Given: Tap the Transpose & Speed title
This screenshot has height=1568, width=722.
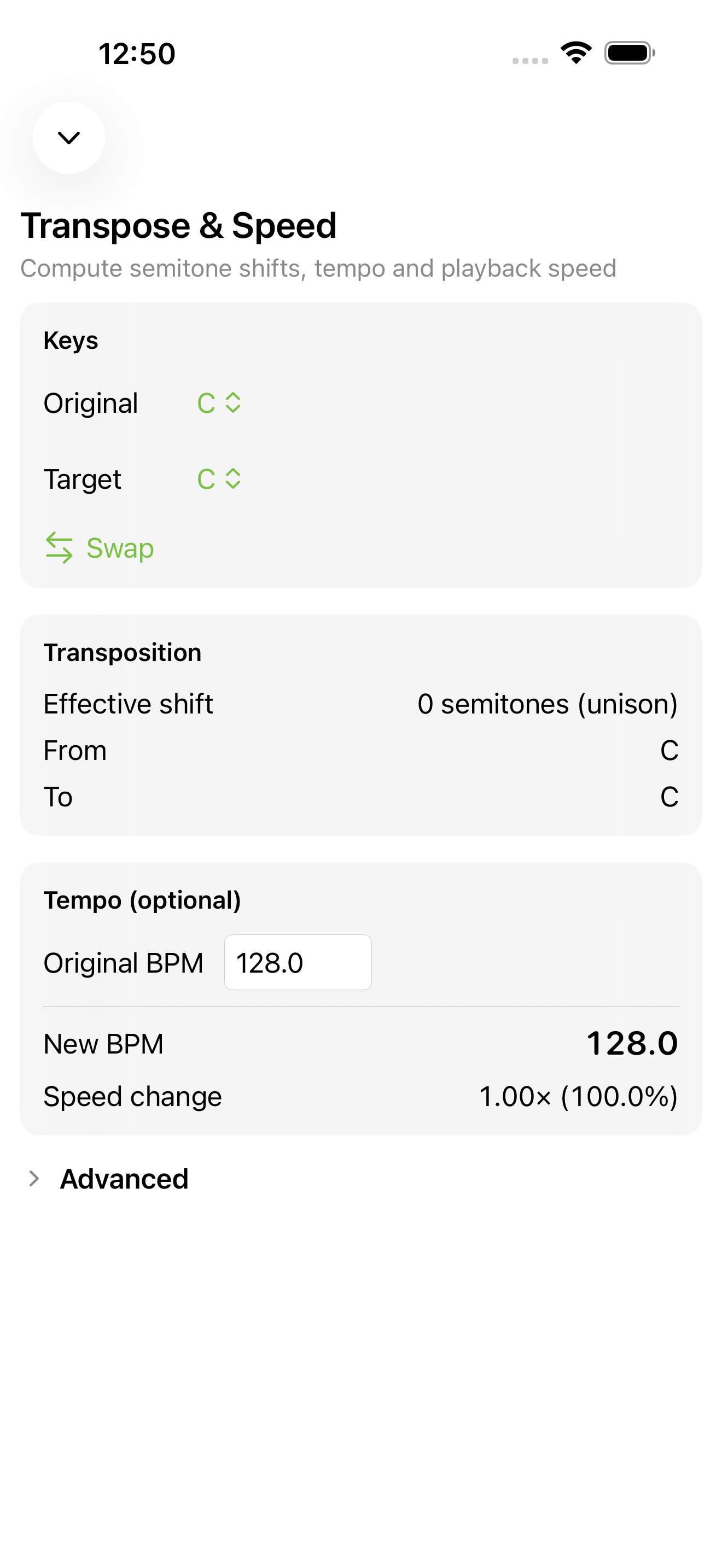Looking at the screenshot, I should coord(178,225).
